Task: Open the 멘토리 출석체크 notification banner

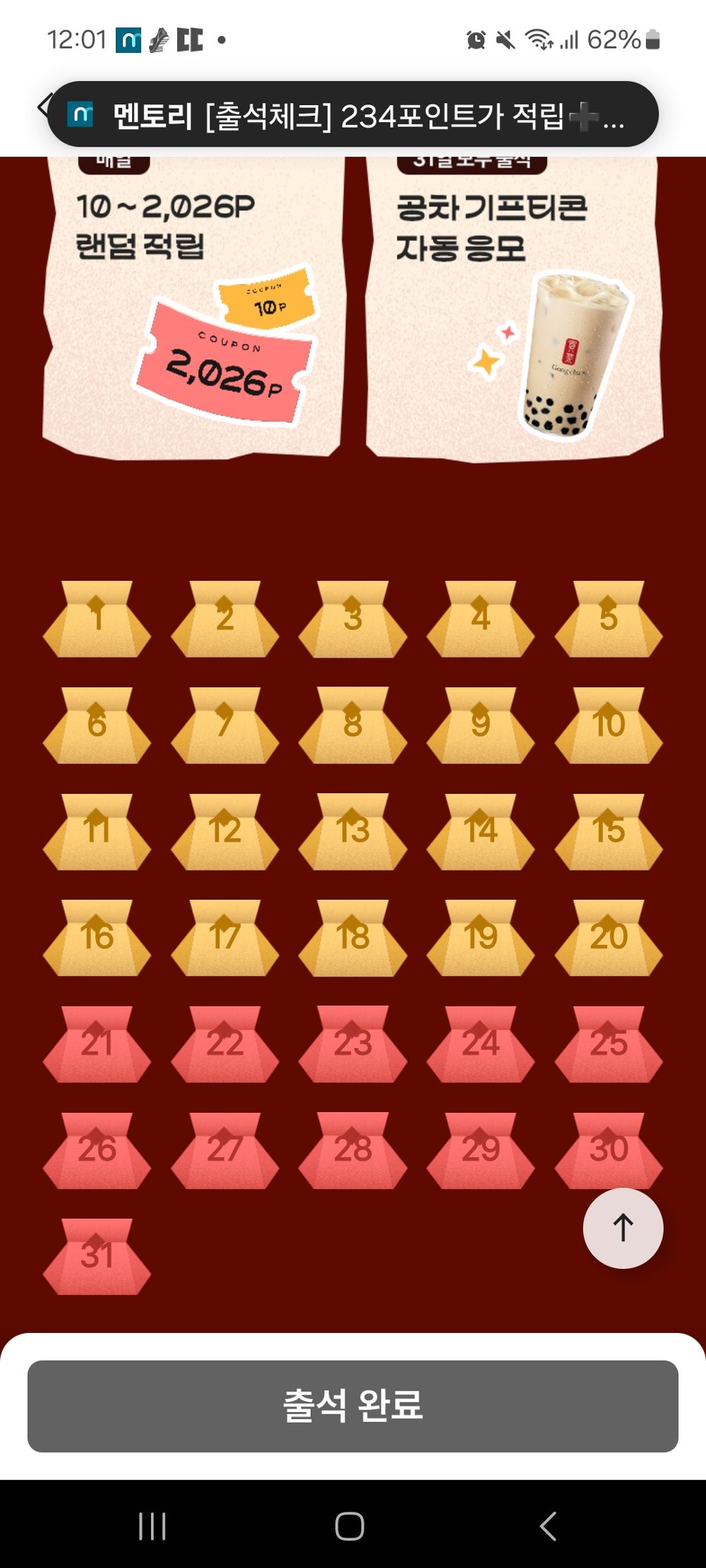Action: [353, 115]
